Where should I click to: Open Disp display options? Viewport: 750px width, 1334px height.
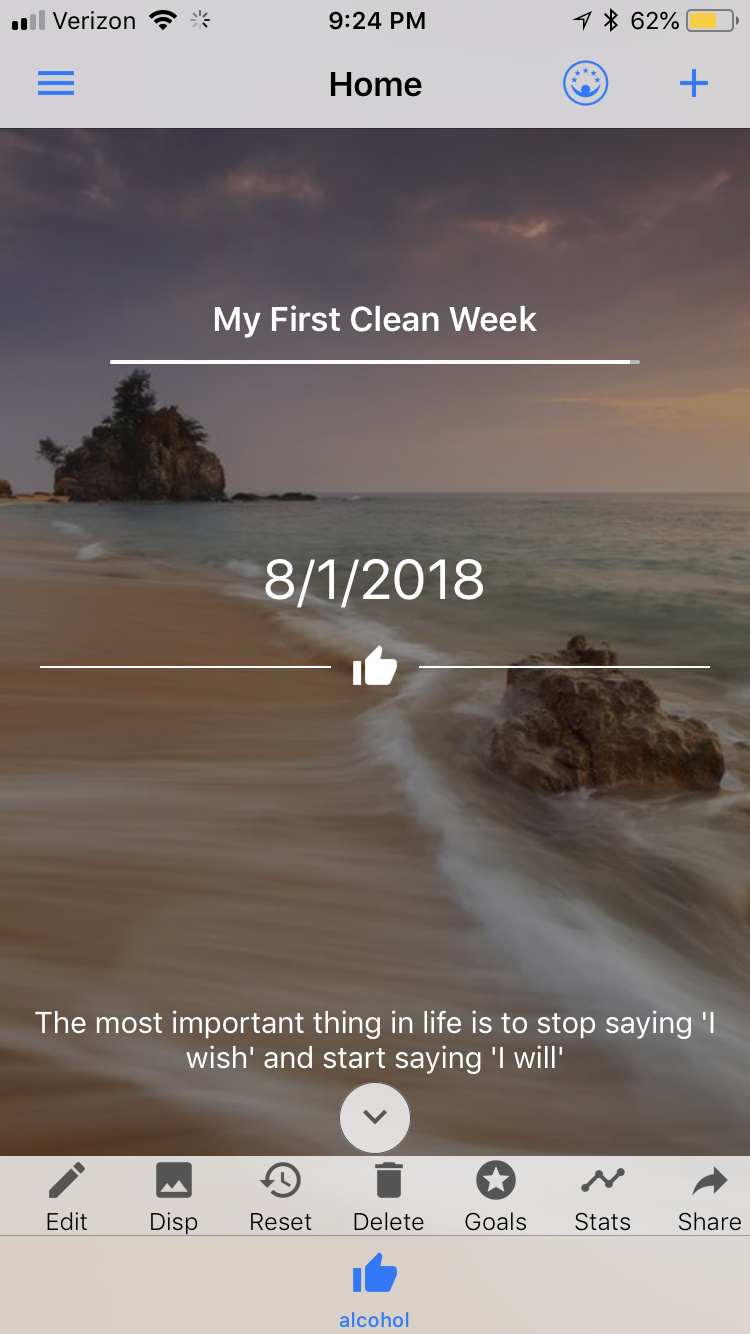click(x=174, y=1197)
